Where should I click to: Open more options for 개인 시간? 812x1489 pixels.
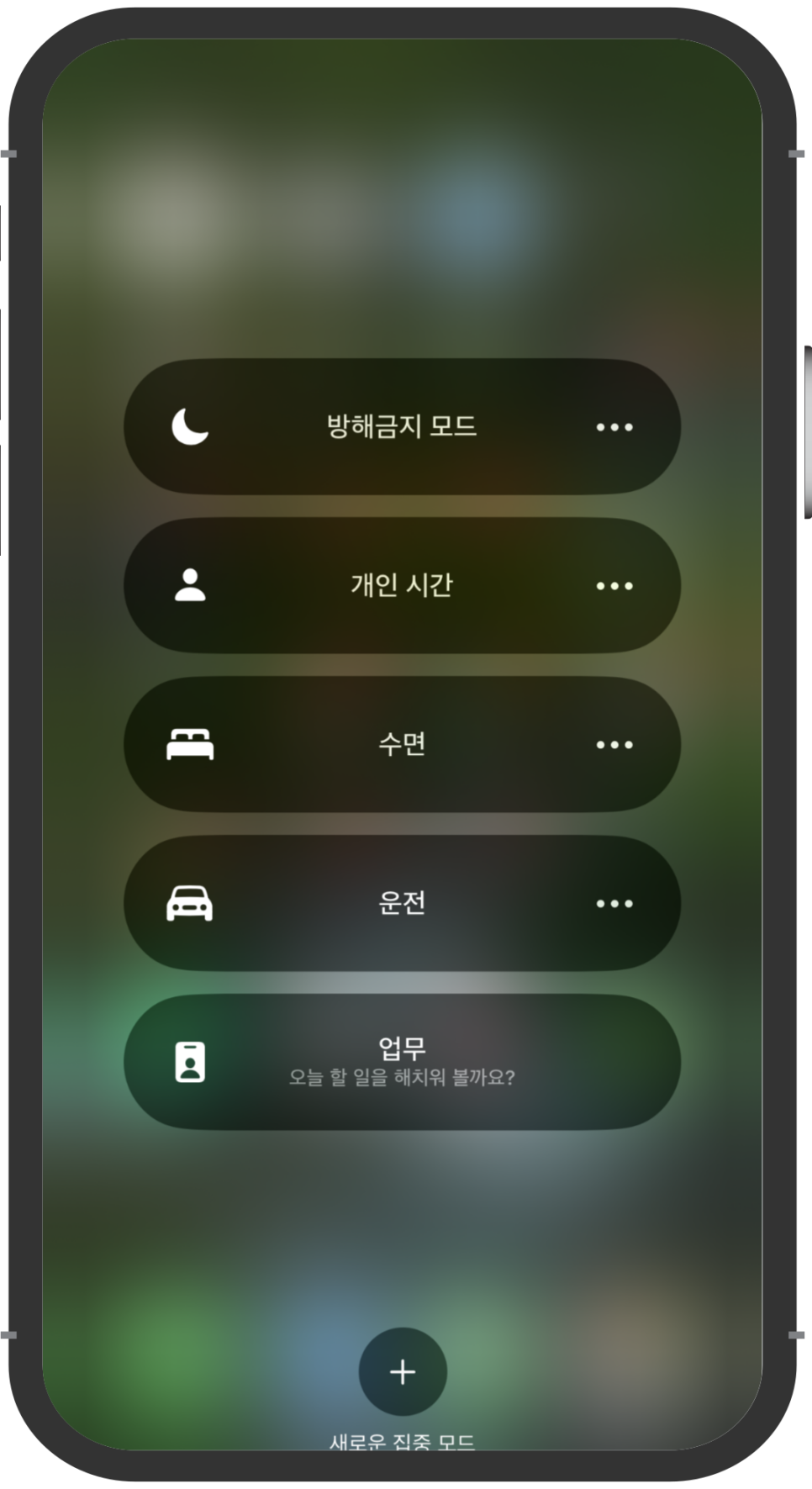(614, 586)
